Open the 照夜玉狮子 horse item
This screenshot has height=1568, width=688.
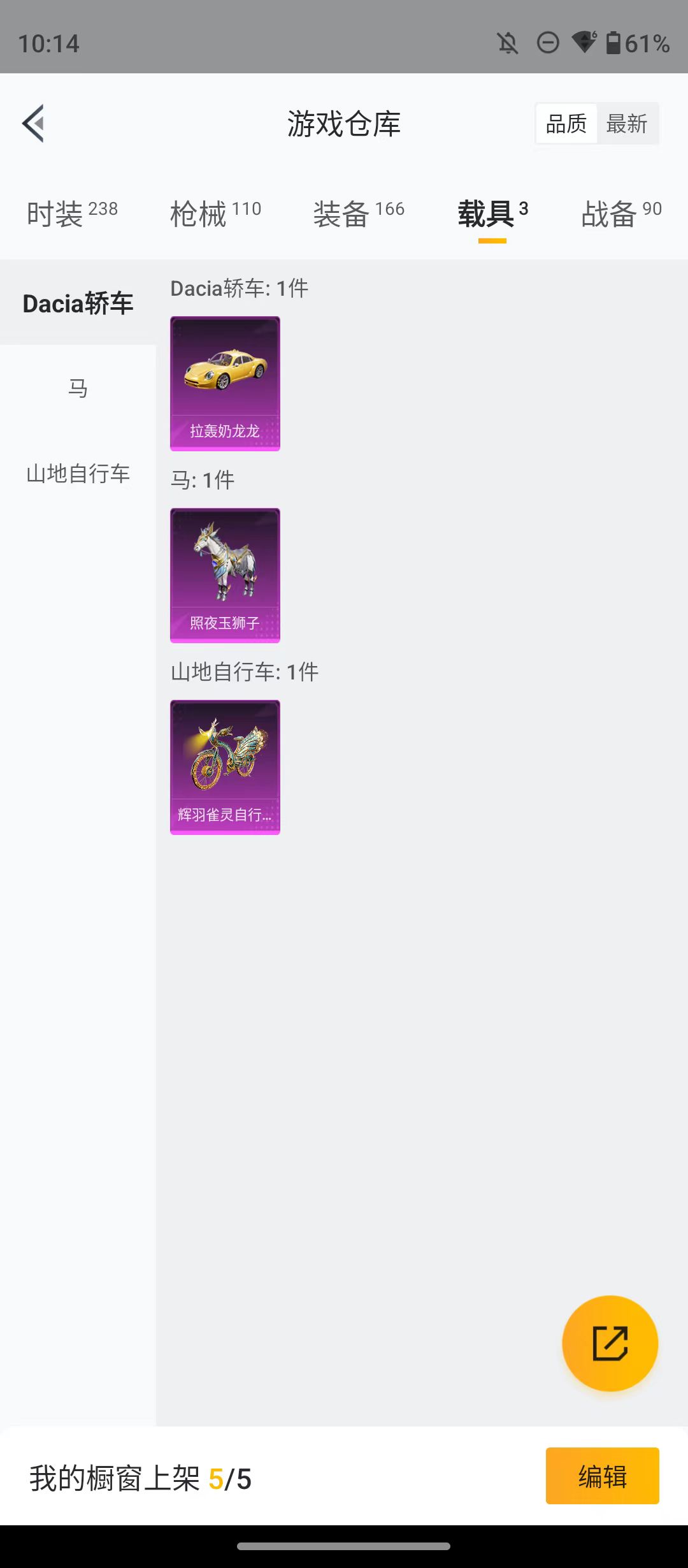(x=225, y=576)
